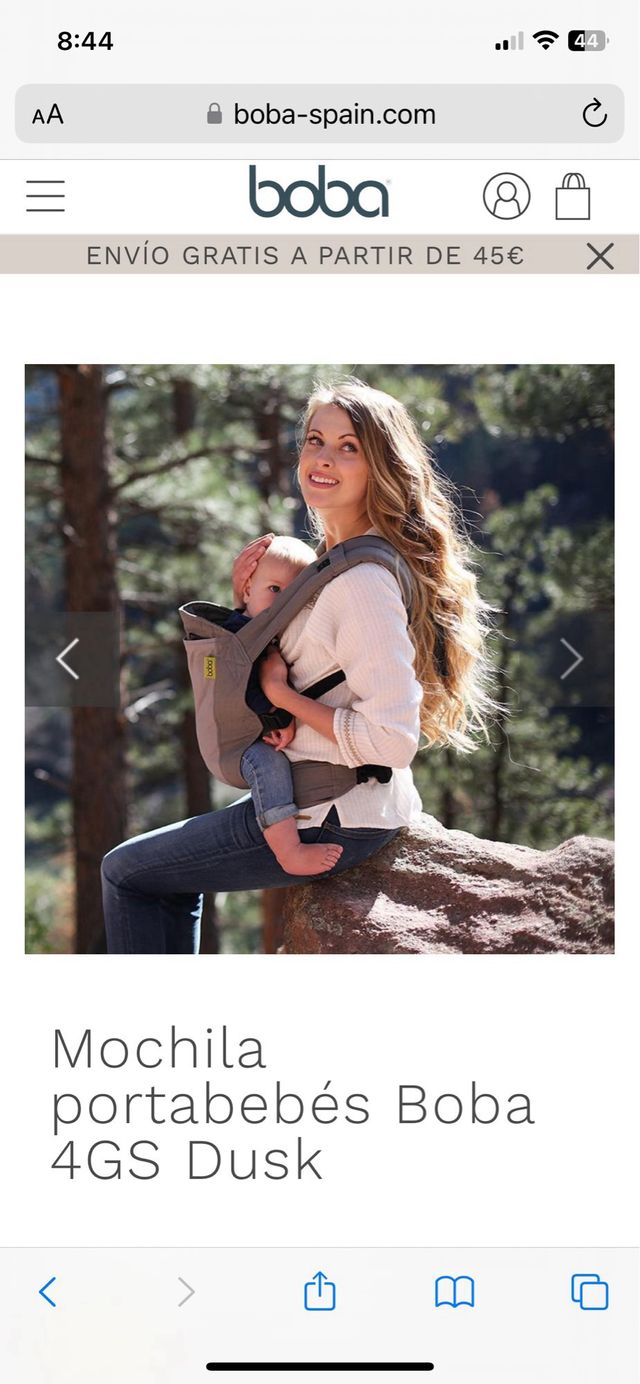Dismiss the free shipping banner
The height and width of the screenshot is (1384, 640).
click(x=600, y=257)
